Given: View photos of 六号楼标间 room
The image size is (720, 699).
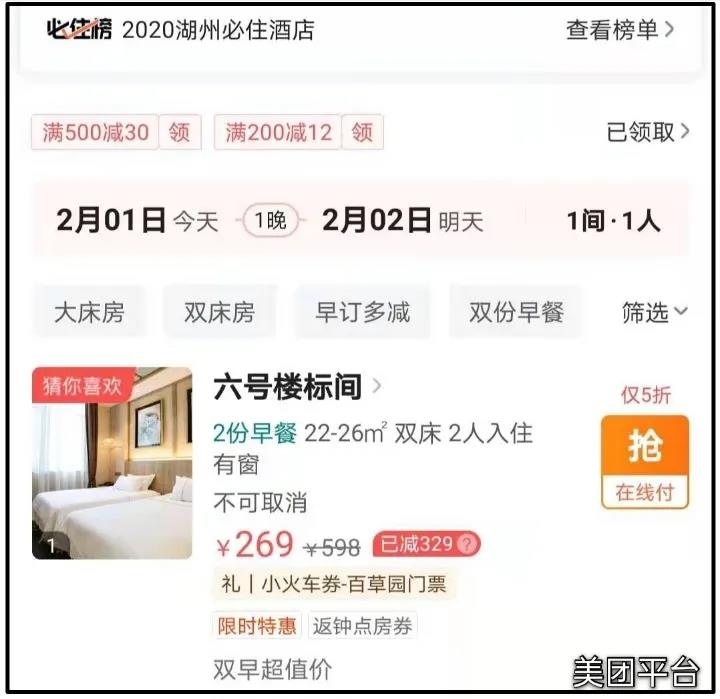Looking at the screenshot, I should [112, 463].
